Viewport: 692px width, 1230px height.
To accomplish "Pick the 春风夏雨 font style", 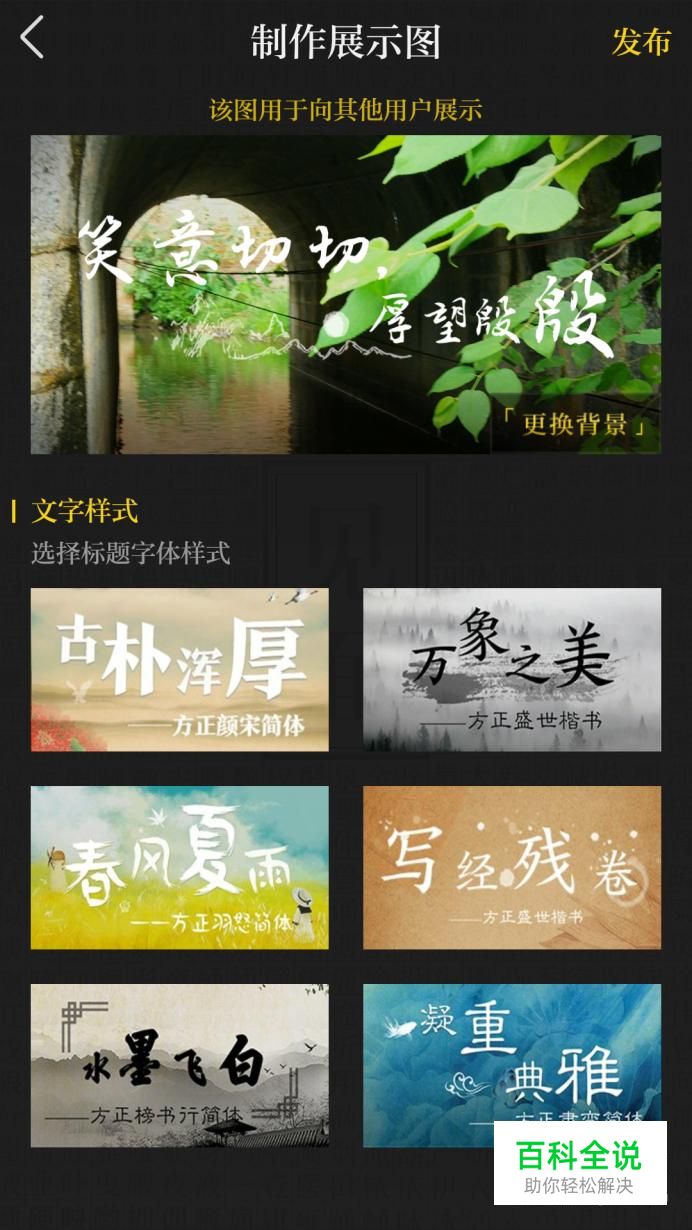I will point(180,868).
